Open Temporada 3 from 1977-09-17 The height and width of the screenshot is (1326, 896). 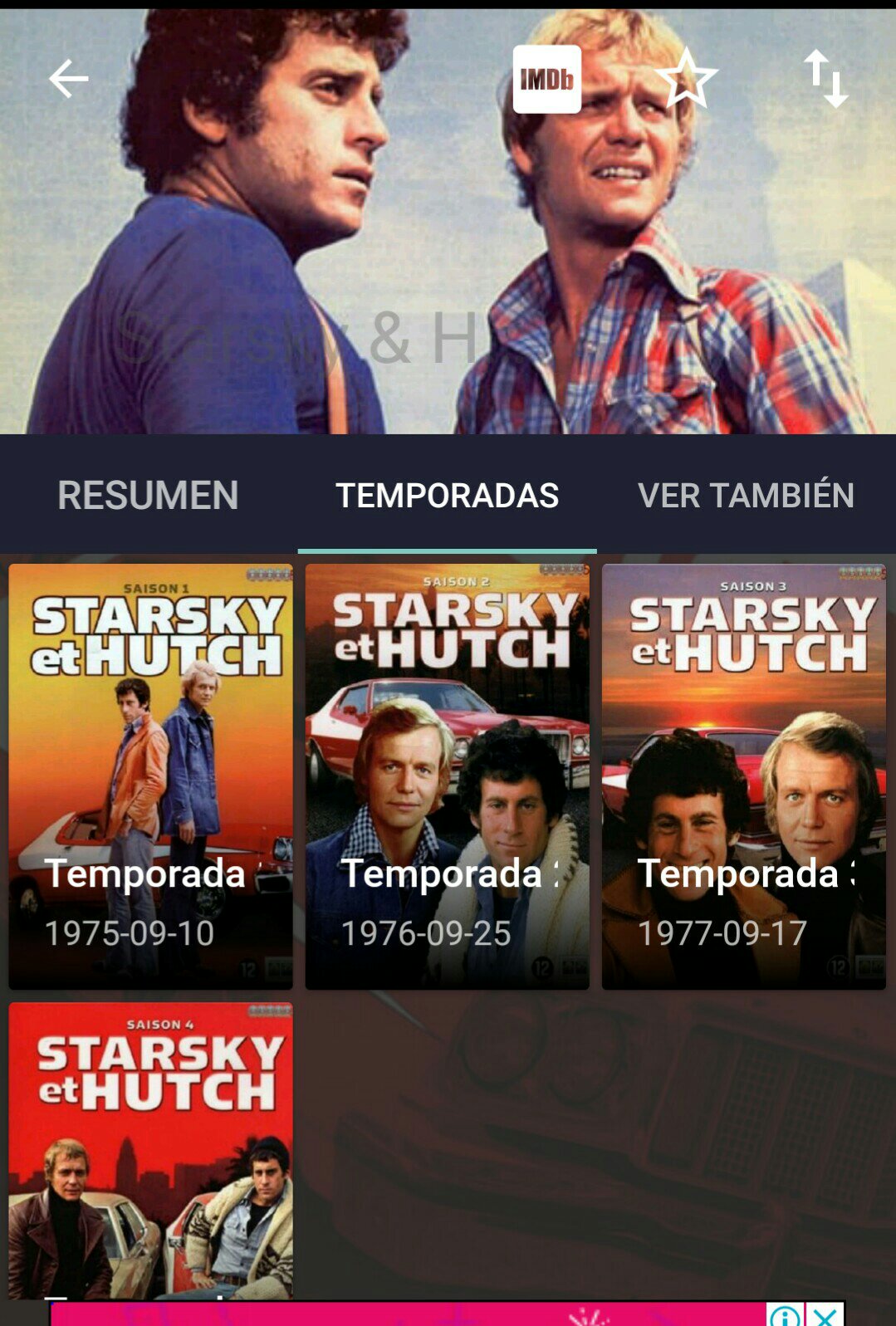pos(743,776)
